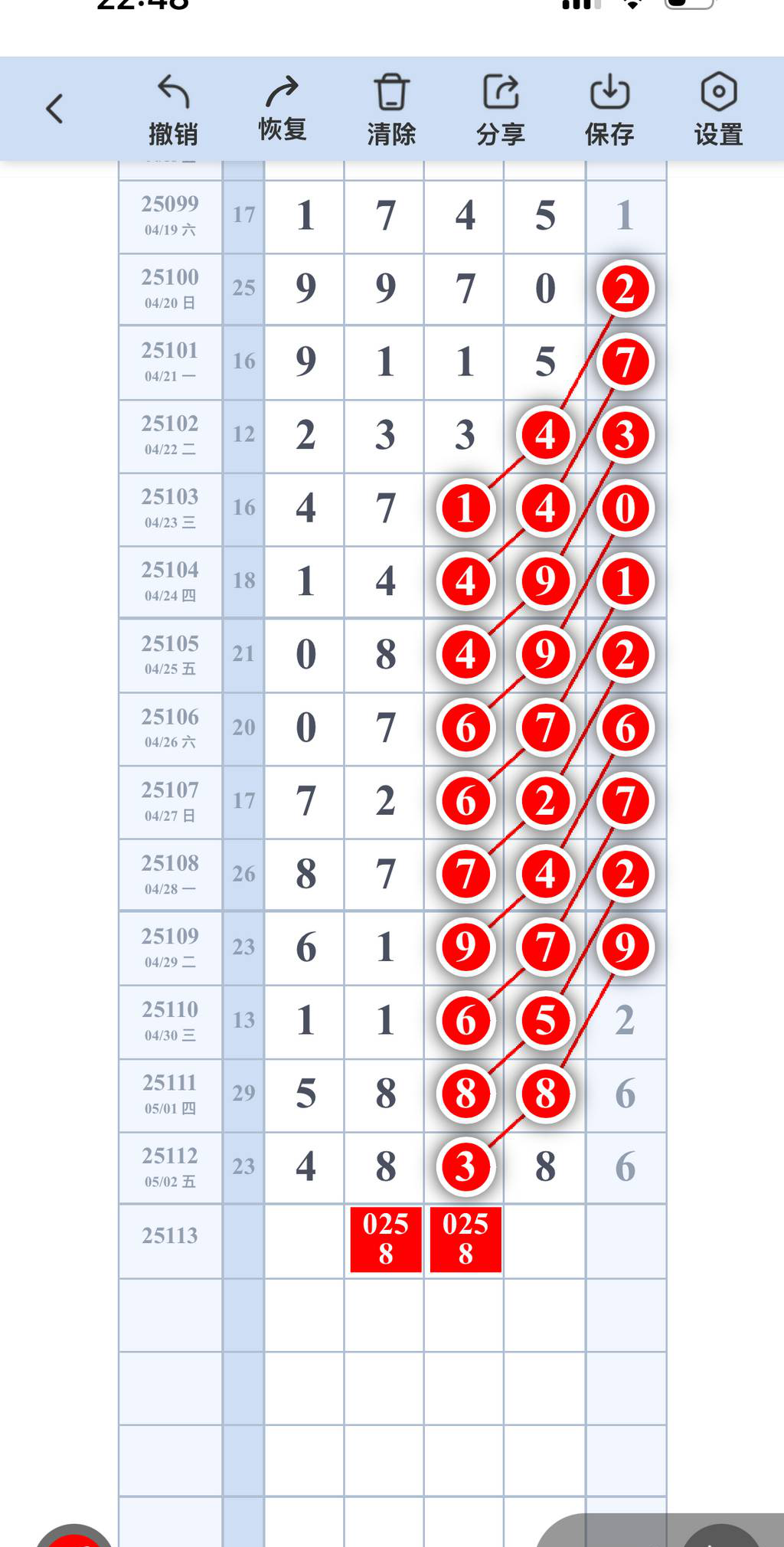Save the chart with 保存
784x1547 pixels.
[x=609, y=110]
